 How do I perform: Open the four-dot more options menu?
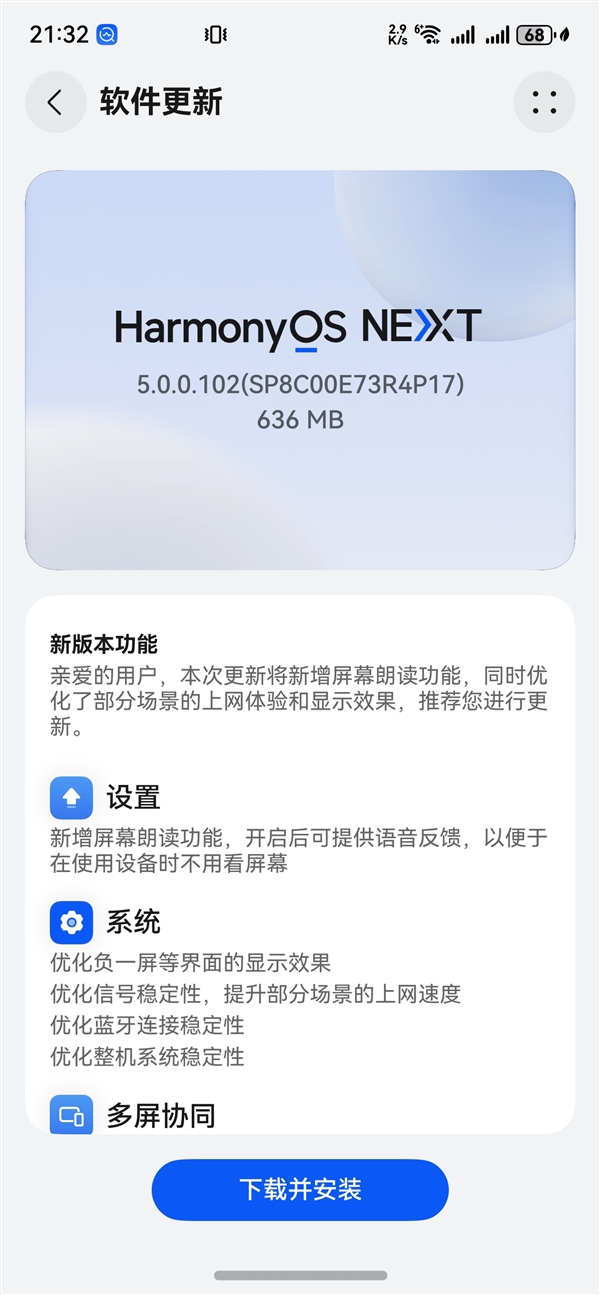click(x=544, y=102)
